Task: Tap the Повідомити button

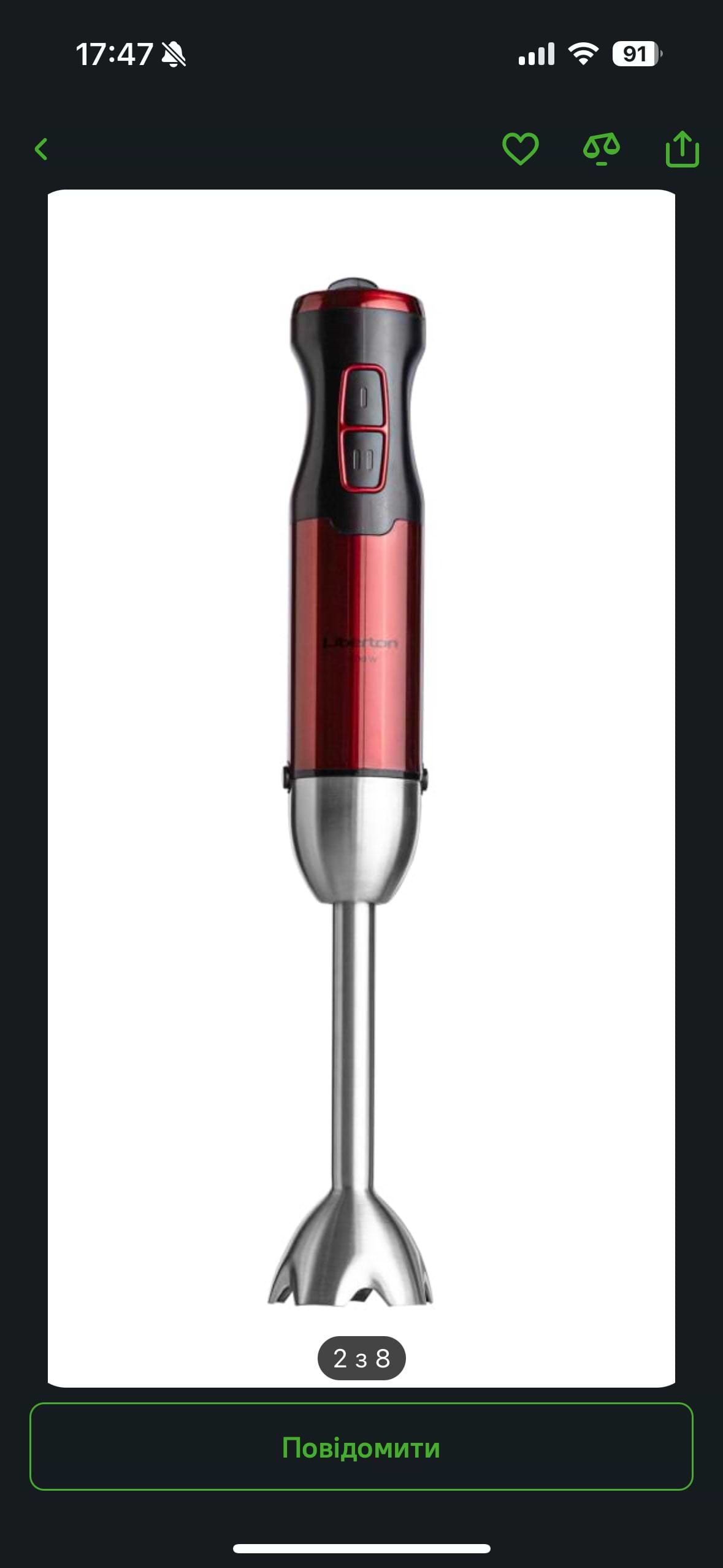Action: 361,1448
